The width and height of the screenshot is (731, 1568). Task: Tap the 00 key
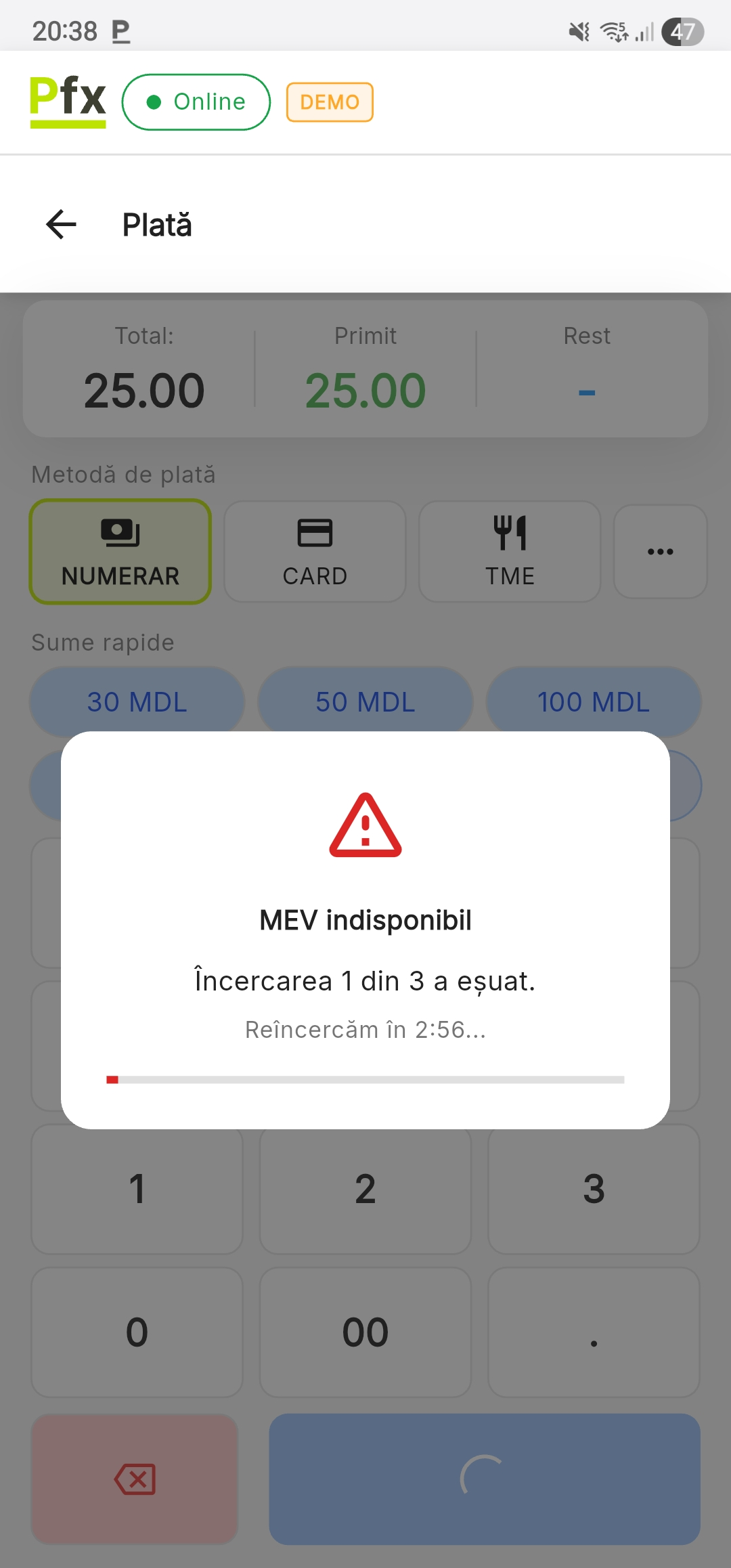click(365, 1332)
